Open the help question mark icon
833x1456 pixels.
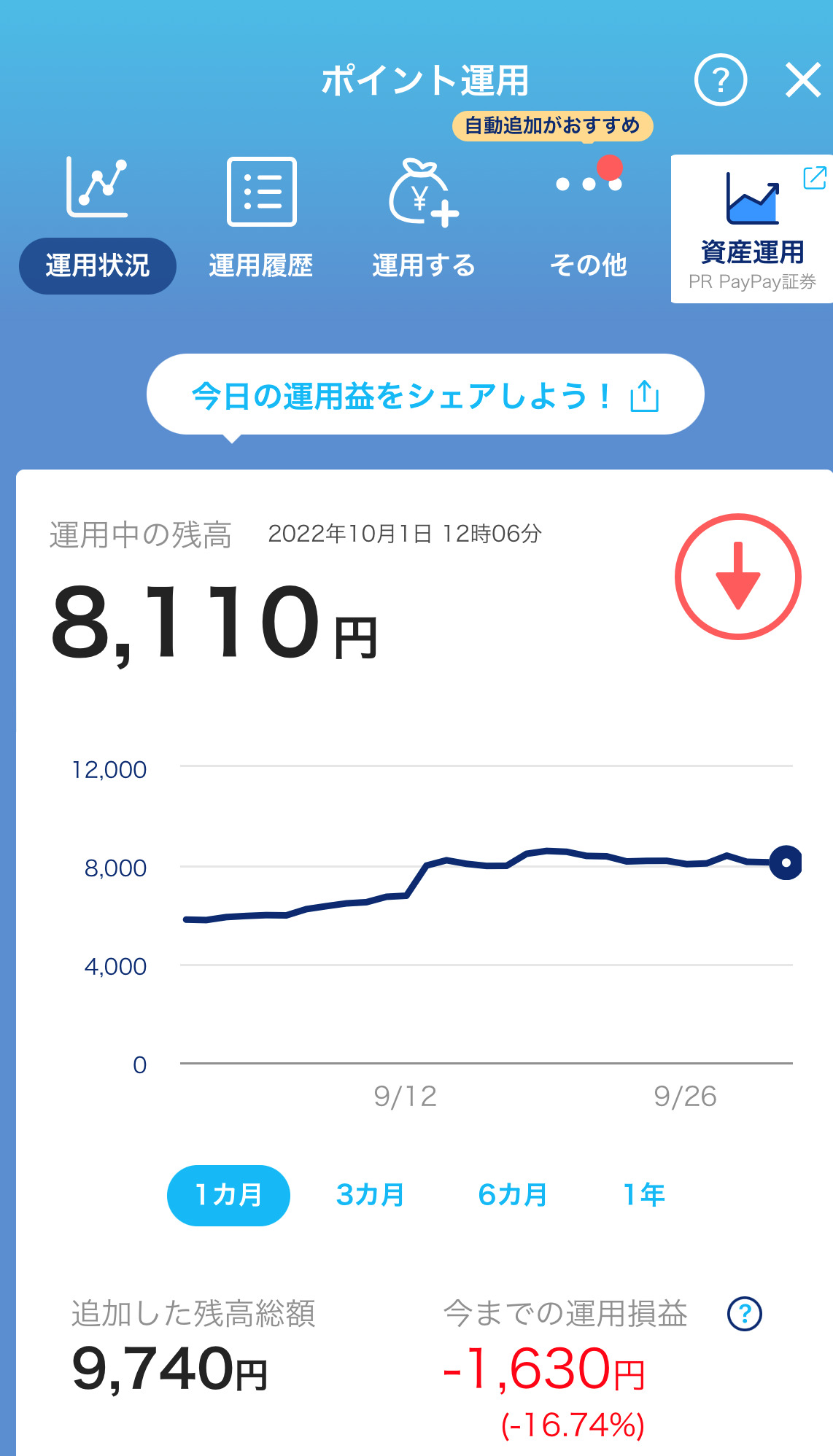pyautogui.click(x=720, y=79)
